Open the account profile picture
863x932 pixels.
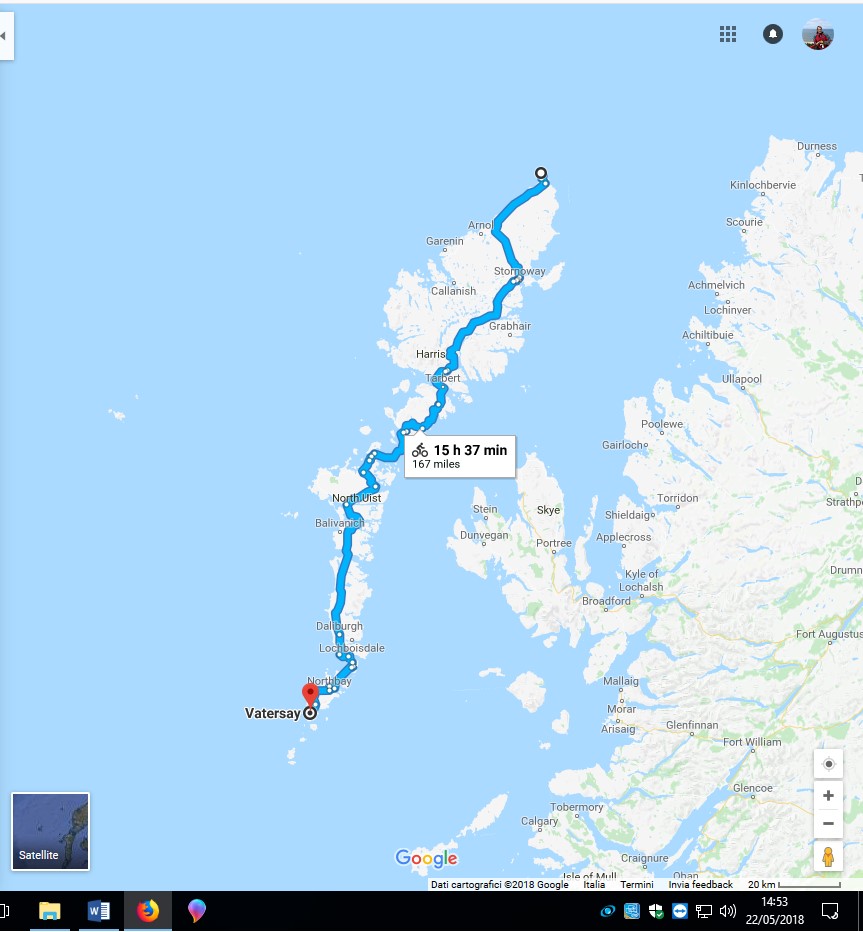818,34
